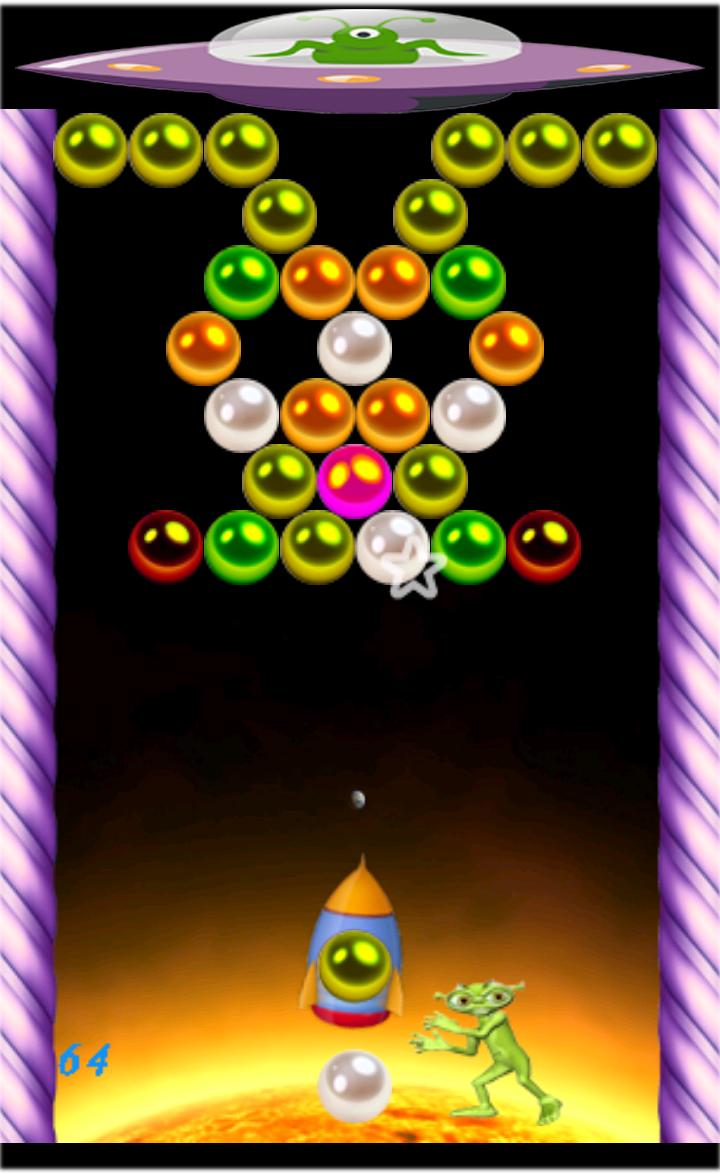Tap the white next bubble below the rocket
Image resolution: width=720 pixels, height=1174 pixels.
tap(354, 1085)
